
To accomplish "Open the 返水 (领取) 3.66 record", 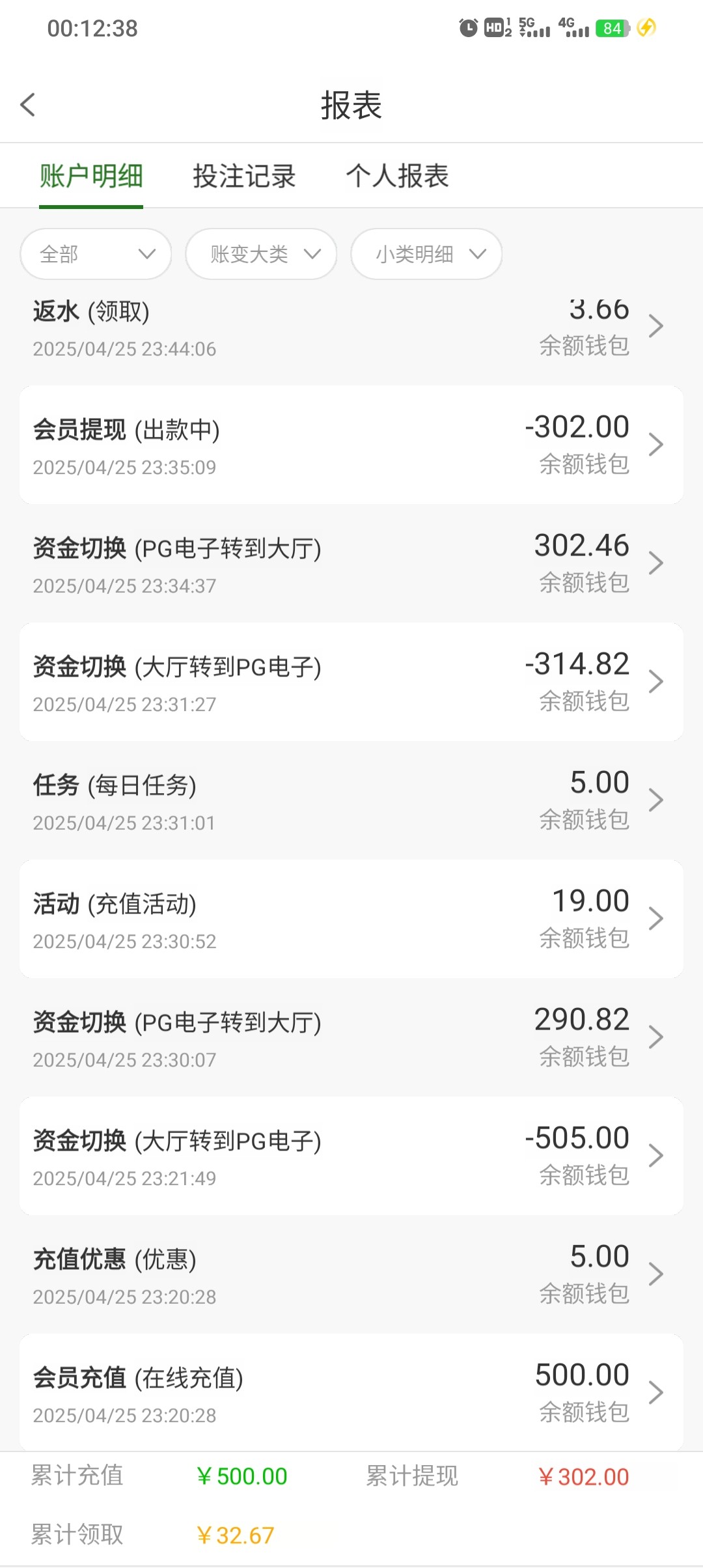I will pyautogui.click(x=351, y=328).
